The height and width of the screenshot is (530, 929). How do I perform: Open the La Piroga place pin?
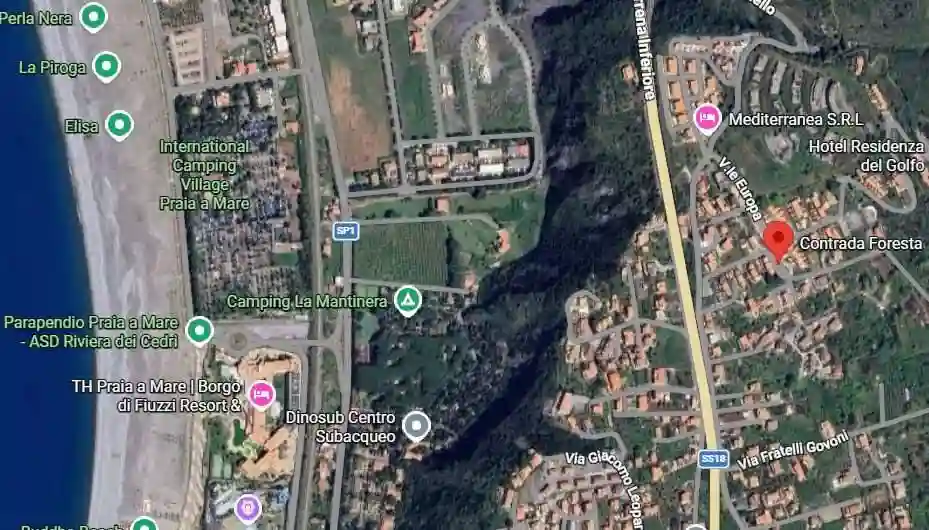pos(106,67)
